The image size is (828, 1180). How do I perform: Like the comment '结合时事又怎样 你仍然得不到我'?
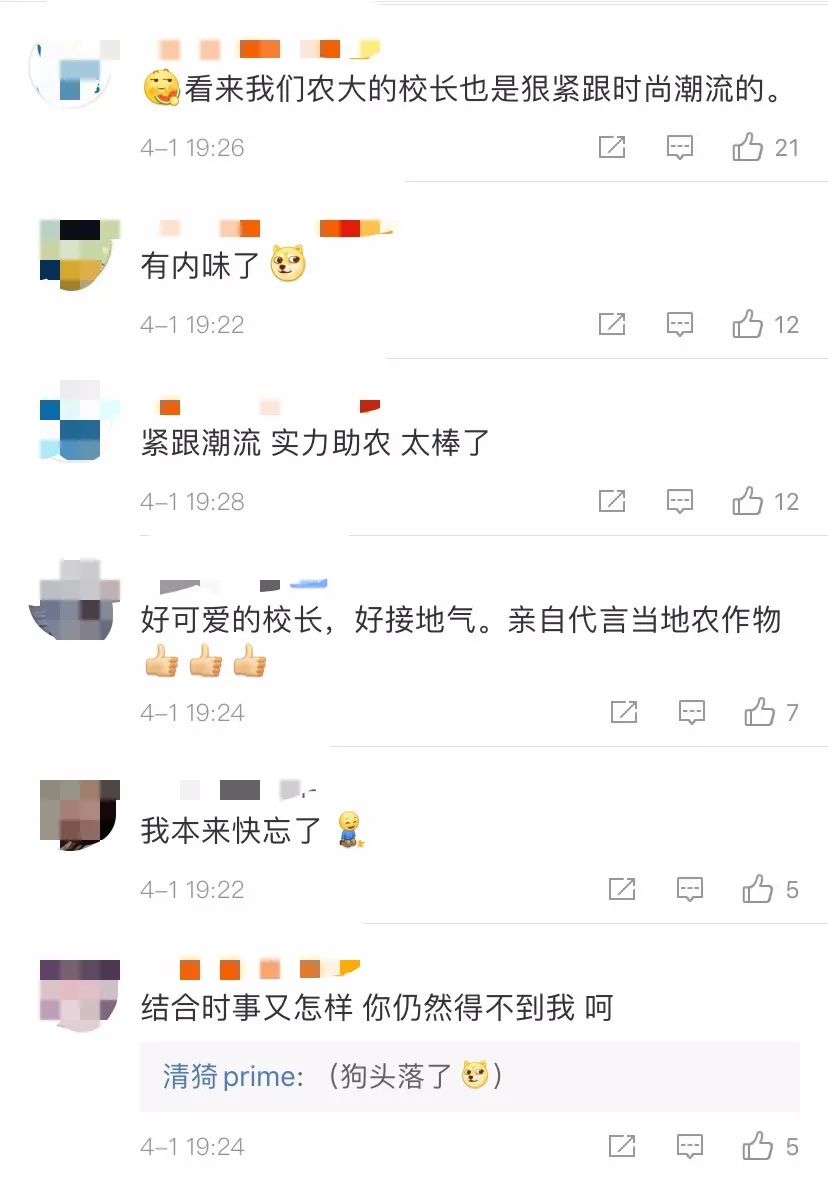[x=757, y=1146]
